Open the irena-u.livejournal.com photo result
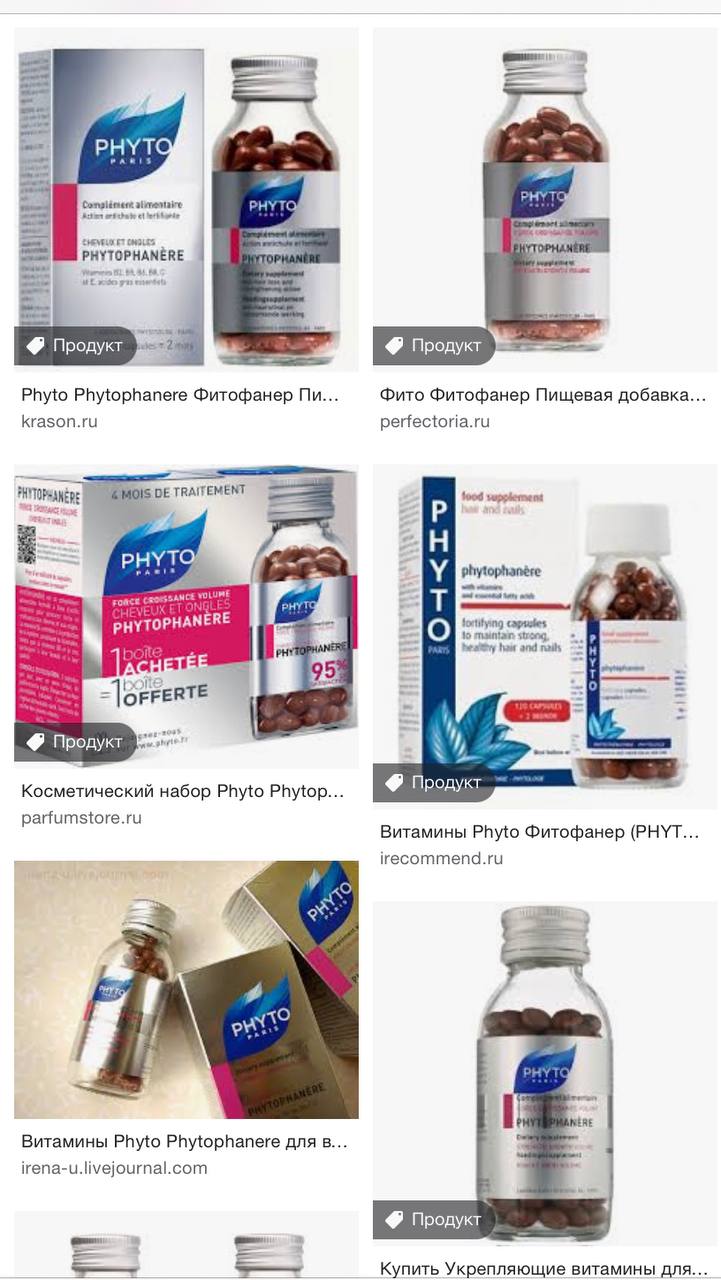 click(186, 990)
